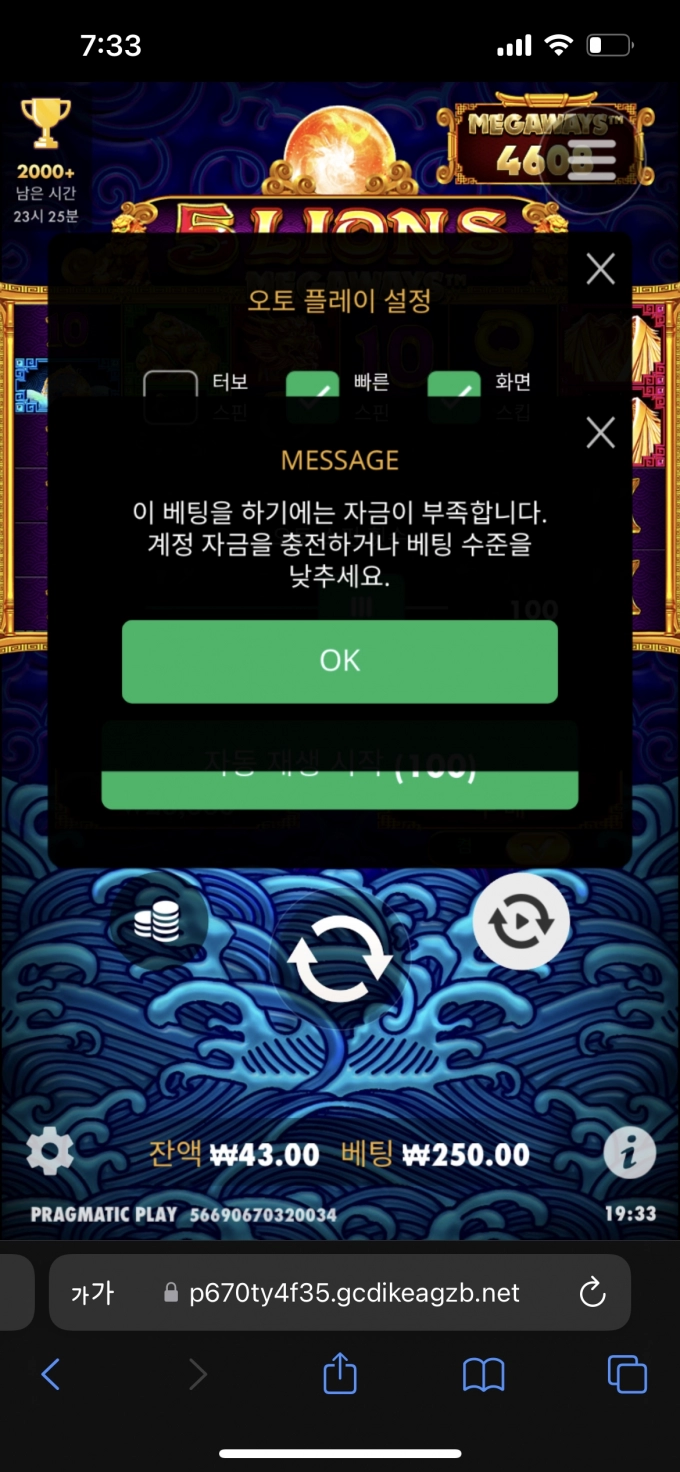The width and height of the screenshot is (680, 1472).
Task: Close the autoplay settings panel
Action: (x=600, y=269)
